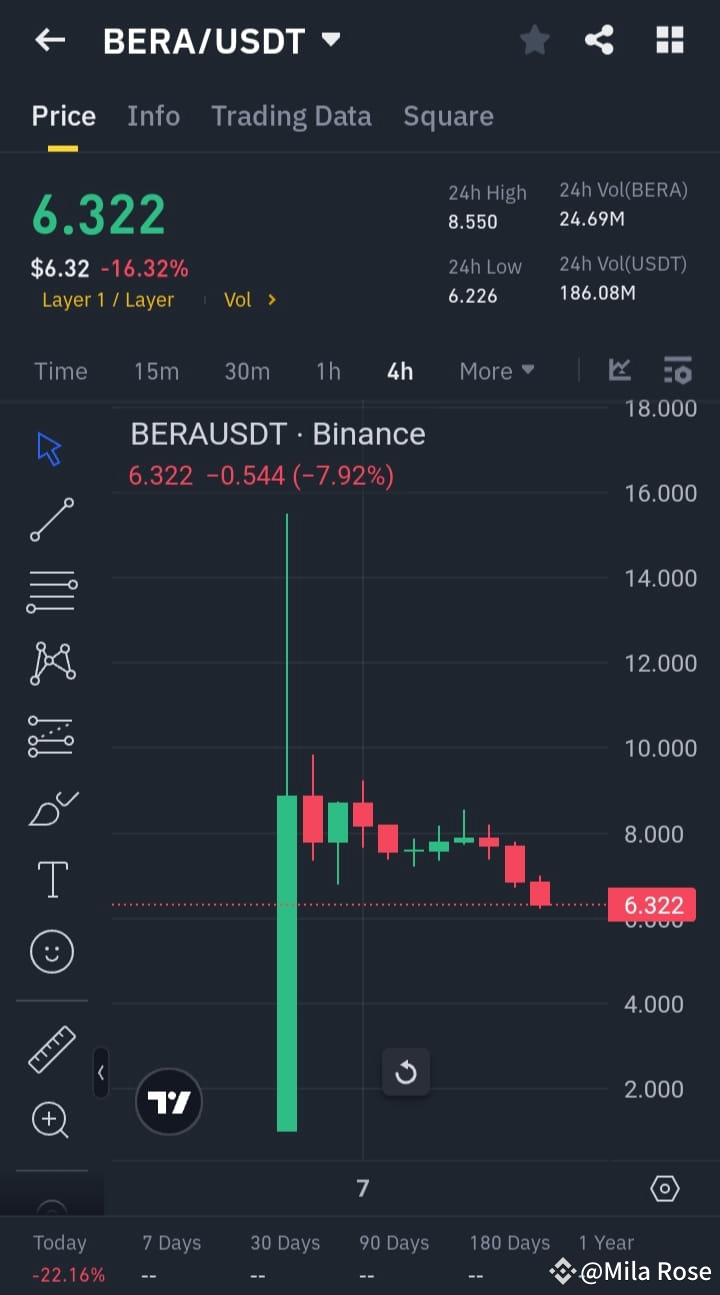
Task: Share the BERA/USDT chart
Action: pyautogui.click(x=599, y=40)
